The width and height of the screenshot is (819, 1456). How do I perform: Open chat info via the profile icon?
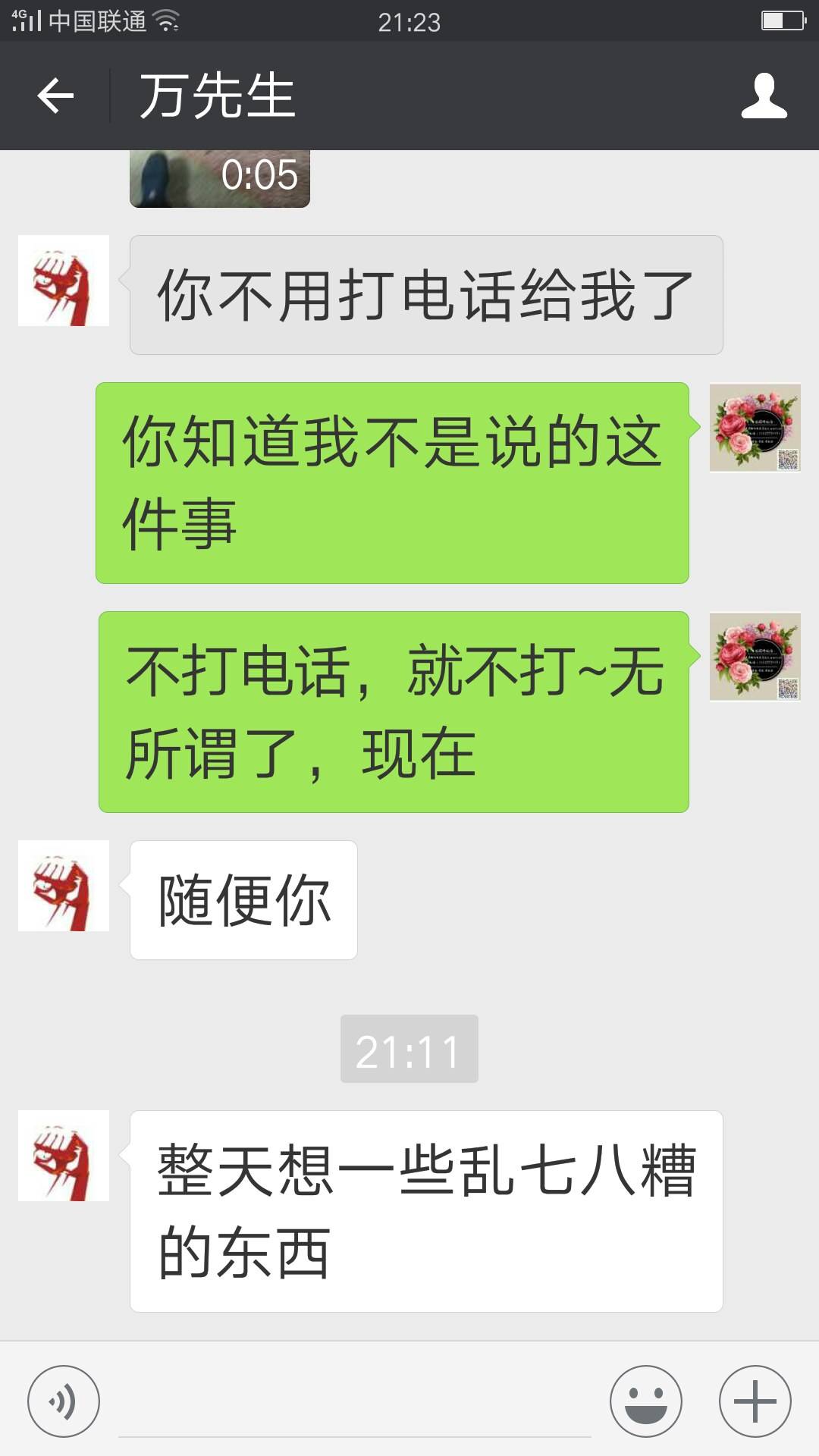click(x=764, y=96)
